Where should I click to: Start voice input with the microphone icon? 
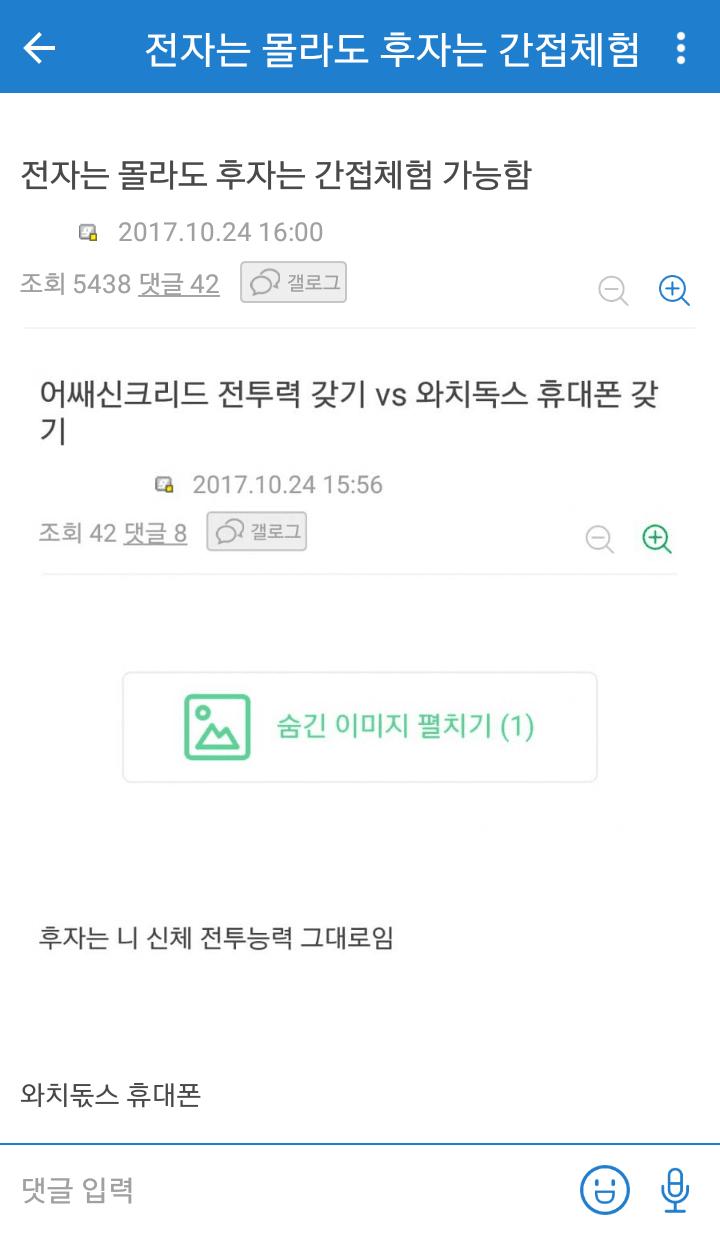pos(675,1190)
